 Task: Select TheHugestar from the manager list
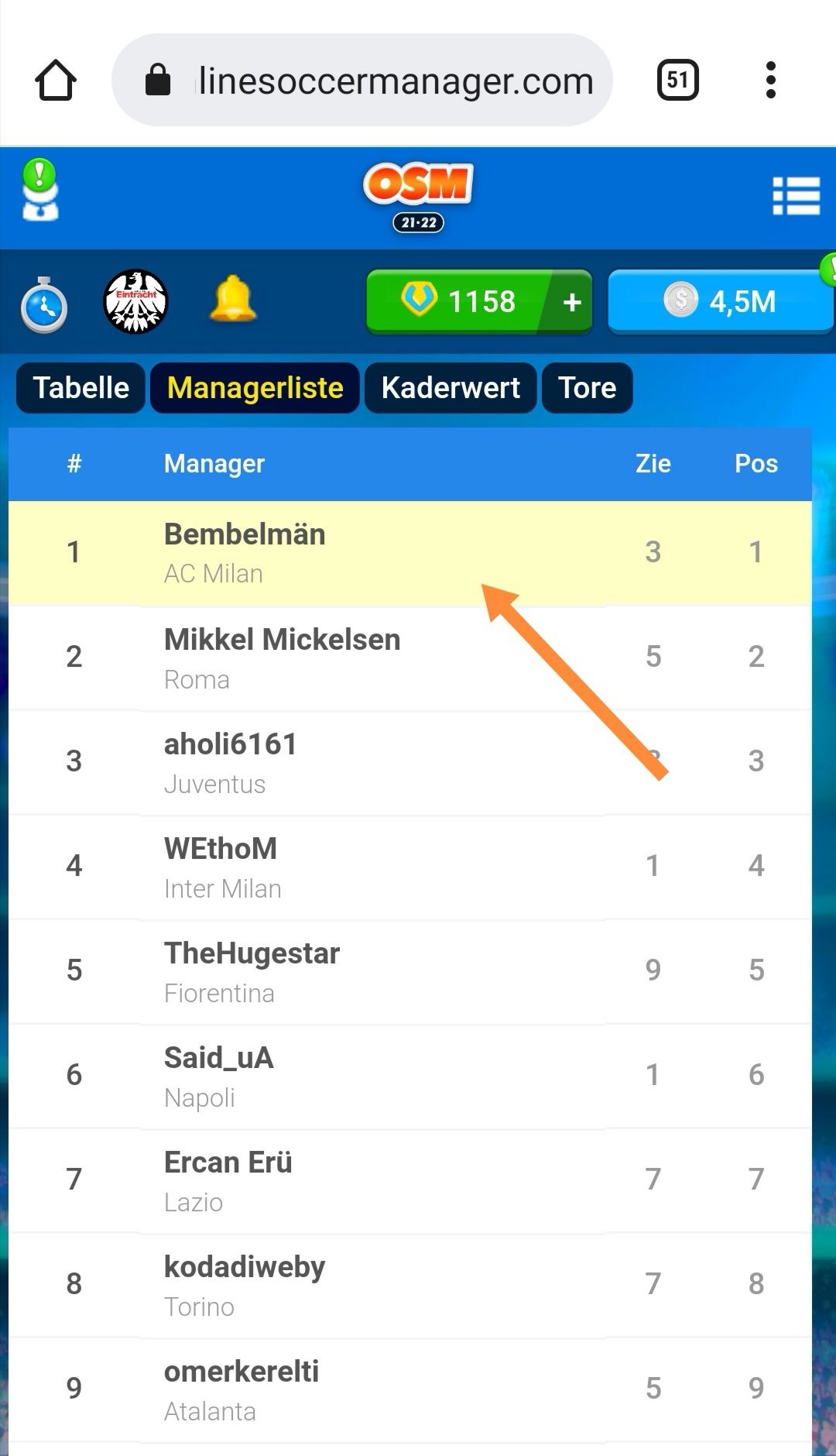tap(409, 971)
